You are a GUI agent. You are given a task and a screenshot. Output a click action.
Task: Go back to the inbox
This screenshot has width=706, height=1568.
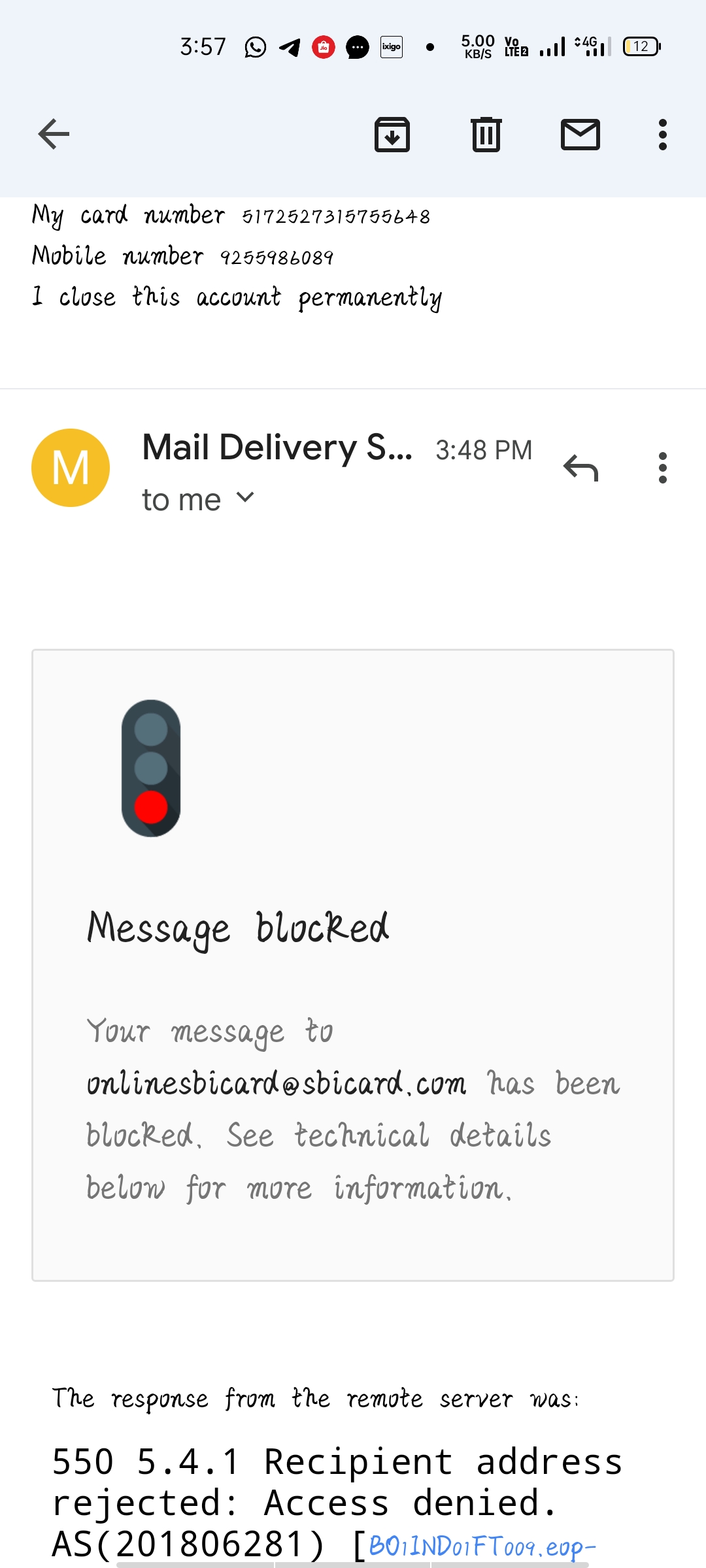tap(54, 135)
